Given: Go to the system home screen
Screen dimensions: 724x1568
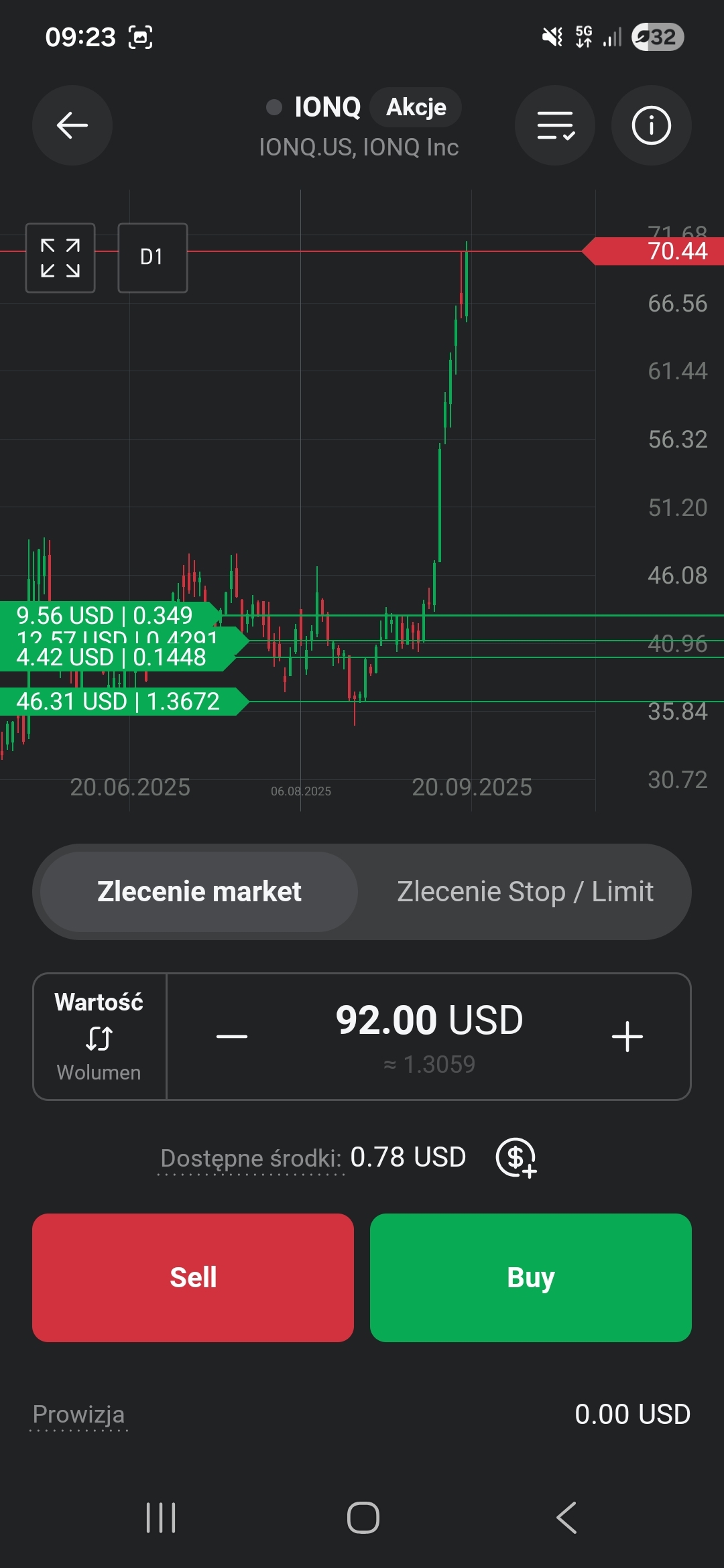Looking at the screenshot, I should [x=363, y=1518].
